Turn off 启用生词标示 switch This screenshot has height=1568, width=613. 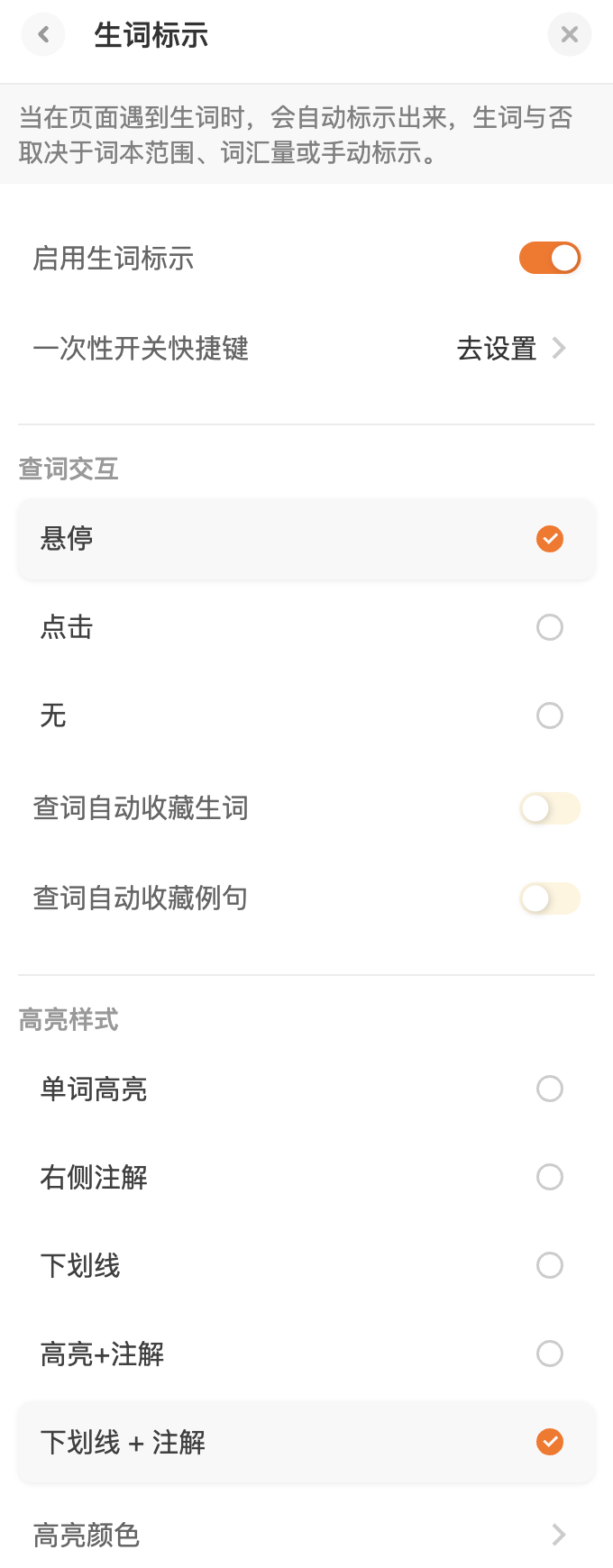pos(549,259)
